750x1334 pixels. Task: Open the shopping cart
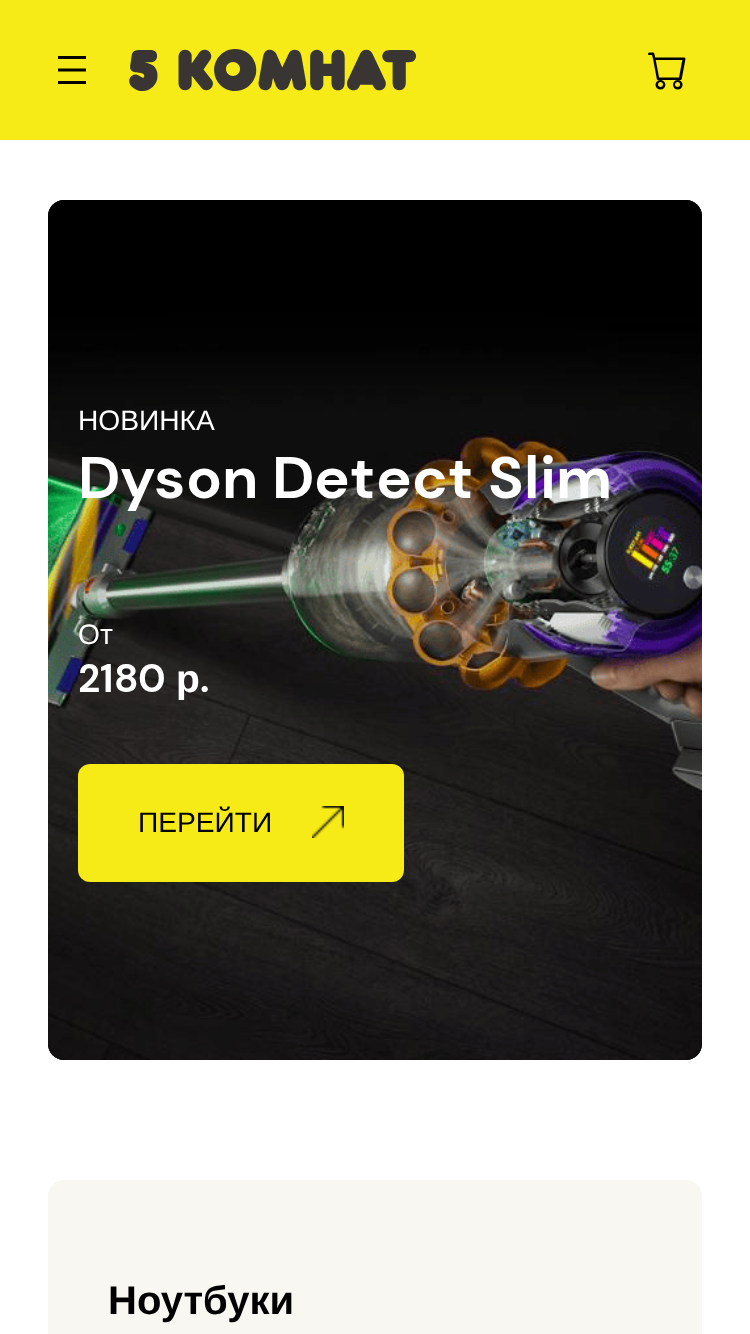(x=667, y=71)
